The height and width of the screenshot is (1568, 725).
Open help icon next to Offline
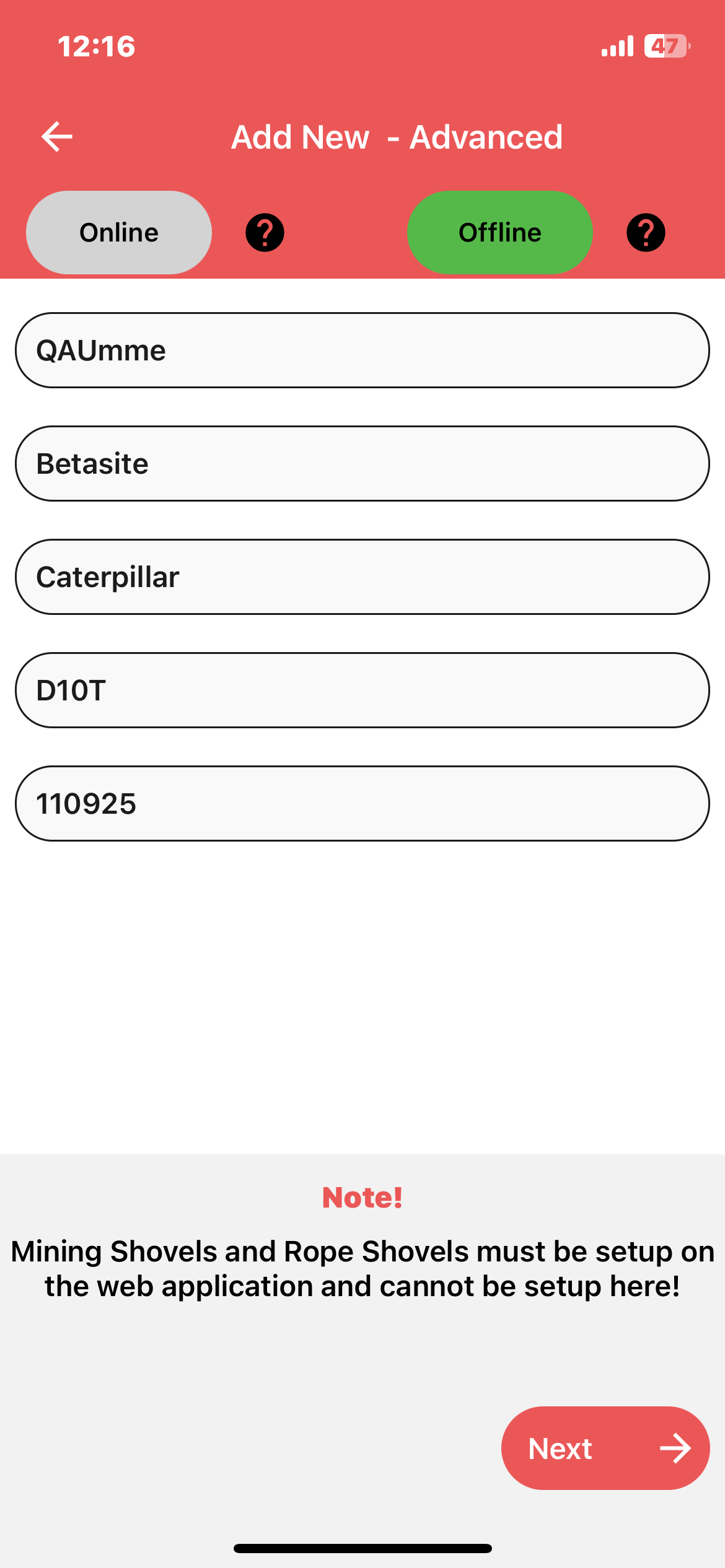point(646,233)
